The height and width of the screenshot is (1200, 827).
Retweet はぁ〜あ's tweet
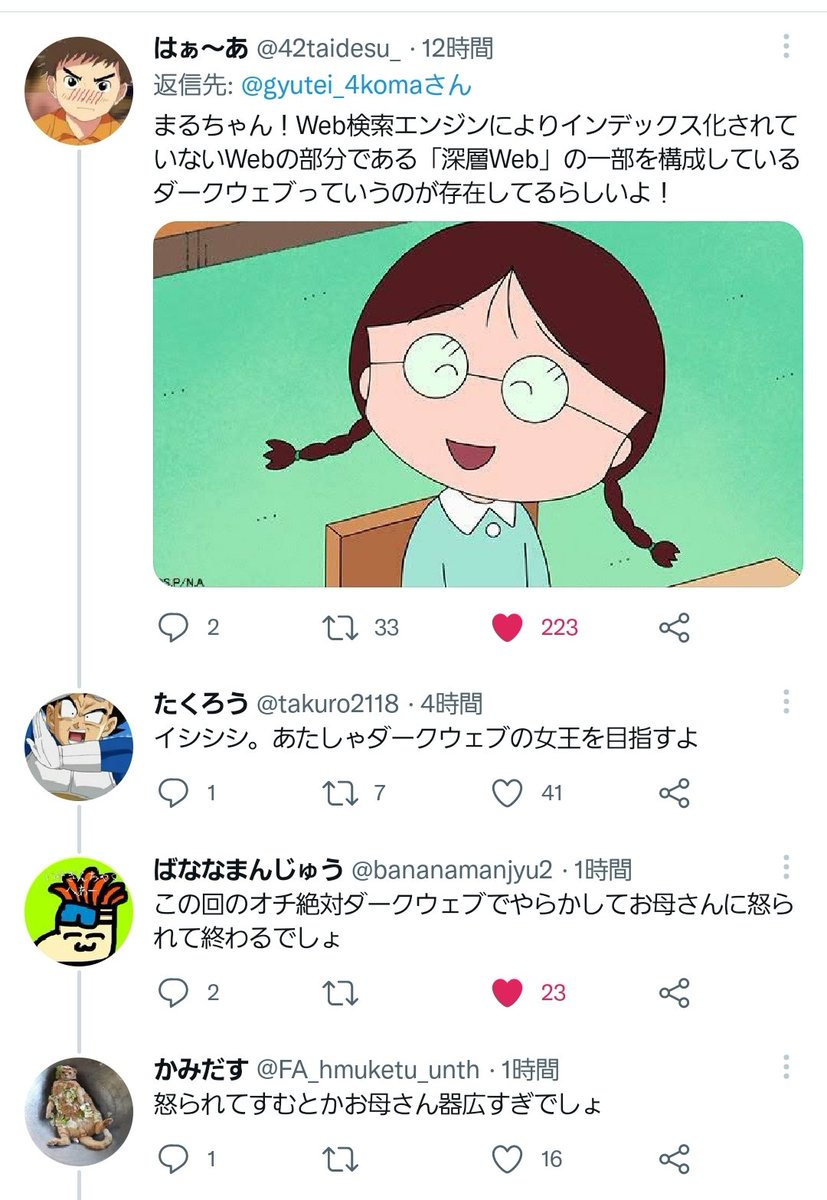(343, 628)
